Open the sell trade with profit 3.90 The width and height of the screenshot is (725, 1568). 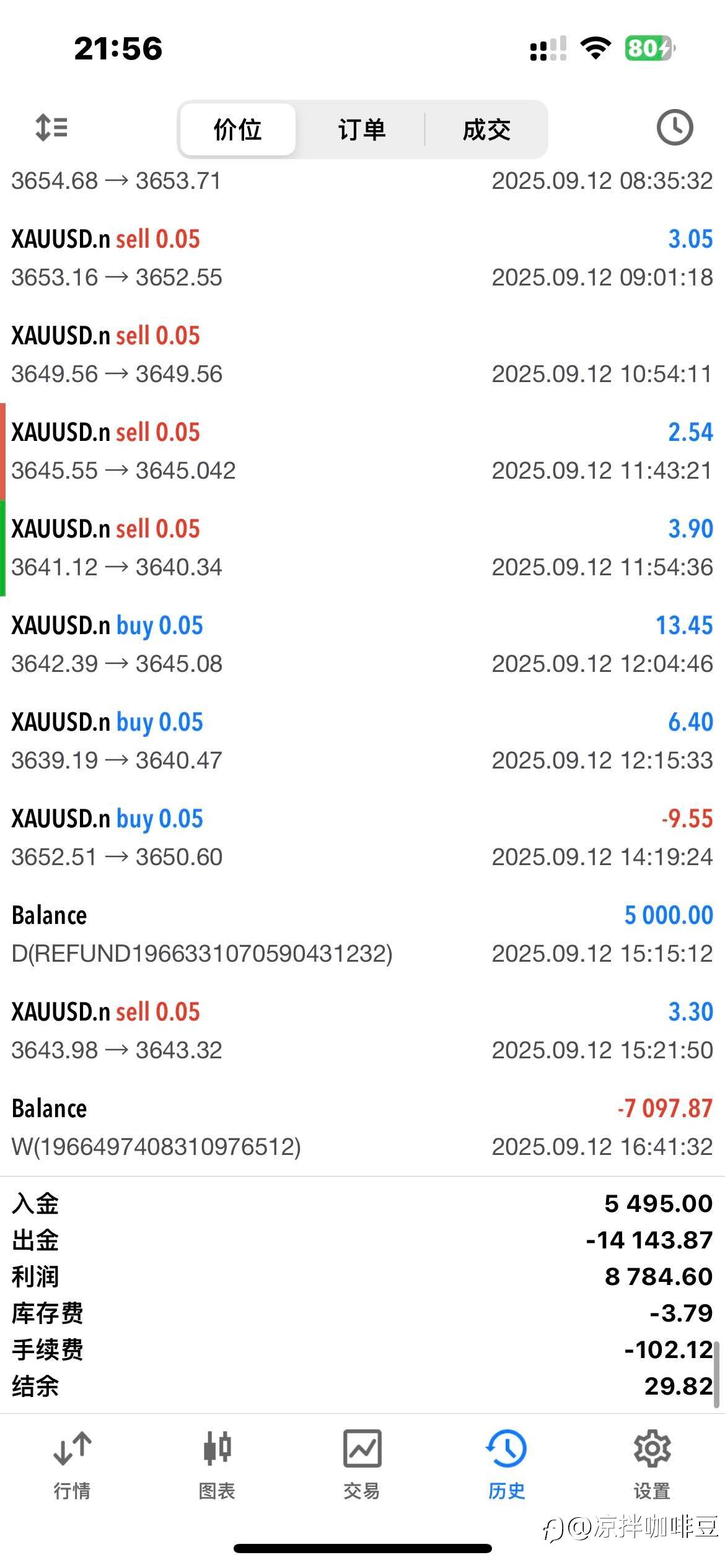tap(362, 548)
